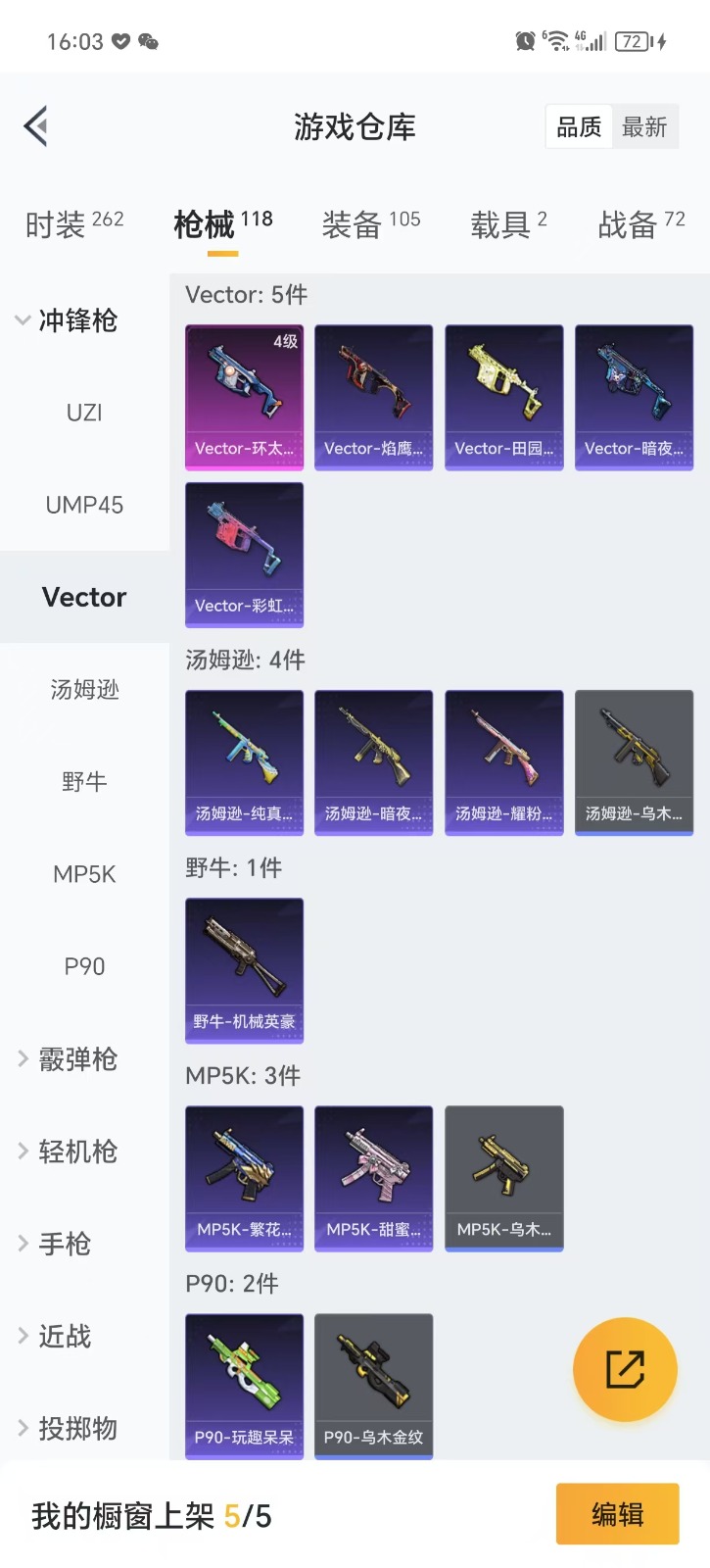The height and width of the screenshot is (1568, 710).
Task: Collapse the 冲锋枪 category
Action: [69, 320]
